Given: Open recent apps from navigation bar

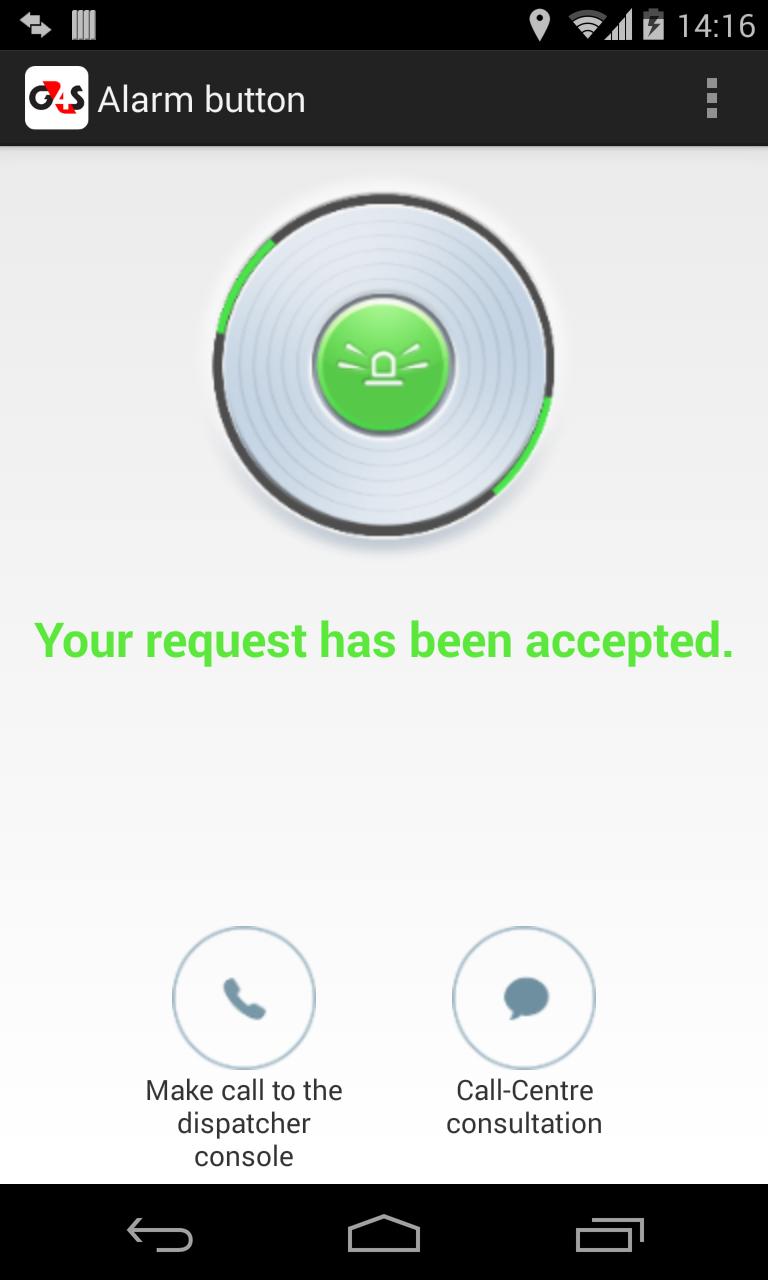Looking at the screenshot, I should click(609, 1234).
